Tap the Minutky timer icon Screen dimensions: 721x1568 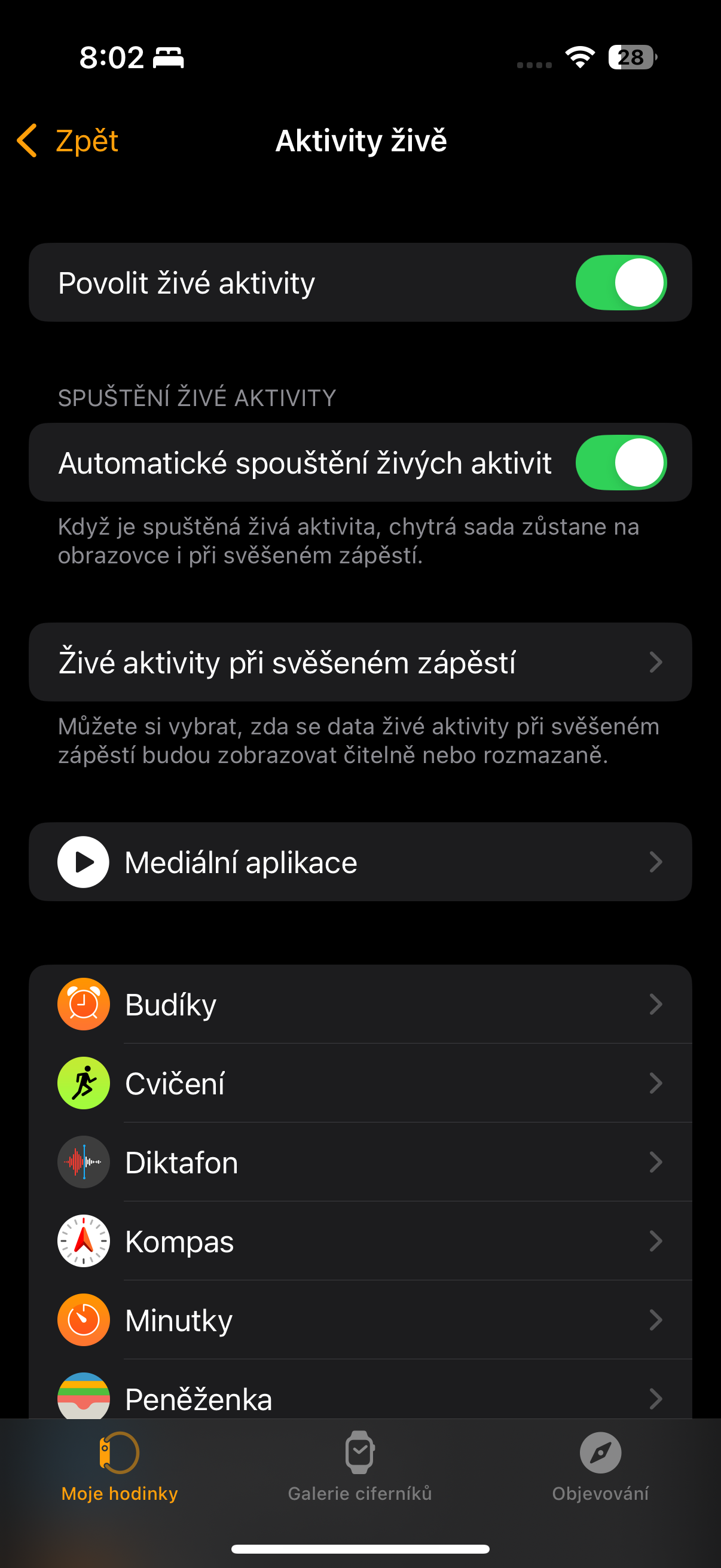[83, 1320]
